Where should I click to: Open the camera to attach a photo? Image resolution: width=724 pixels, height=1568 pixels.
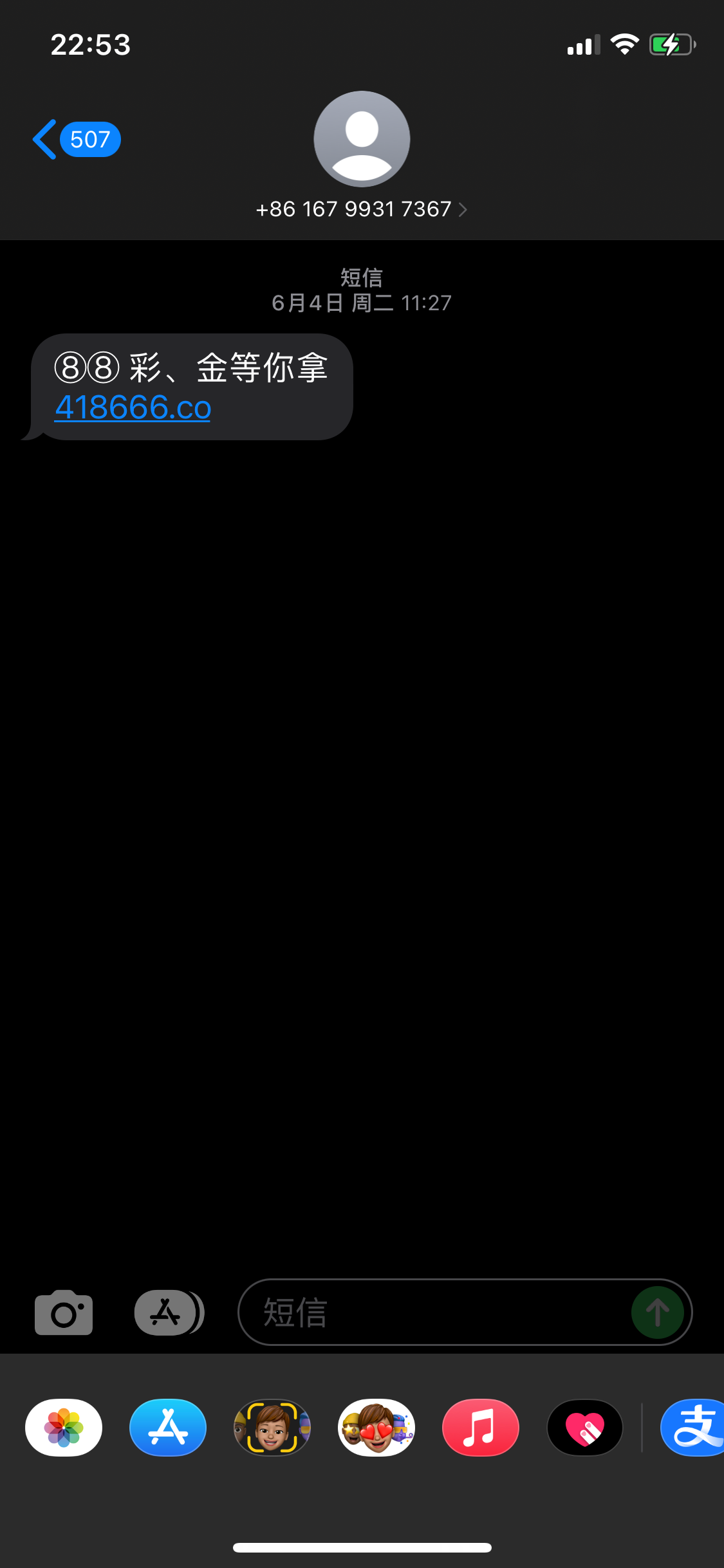point(63,1312)
